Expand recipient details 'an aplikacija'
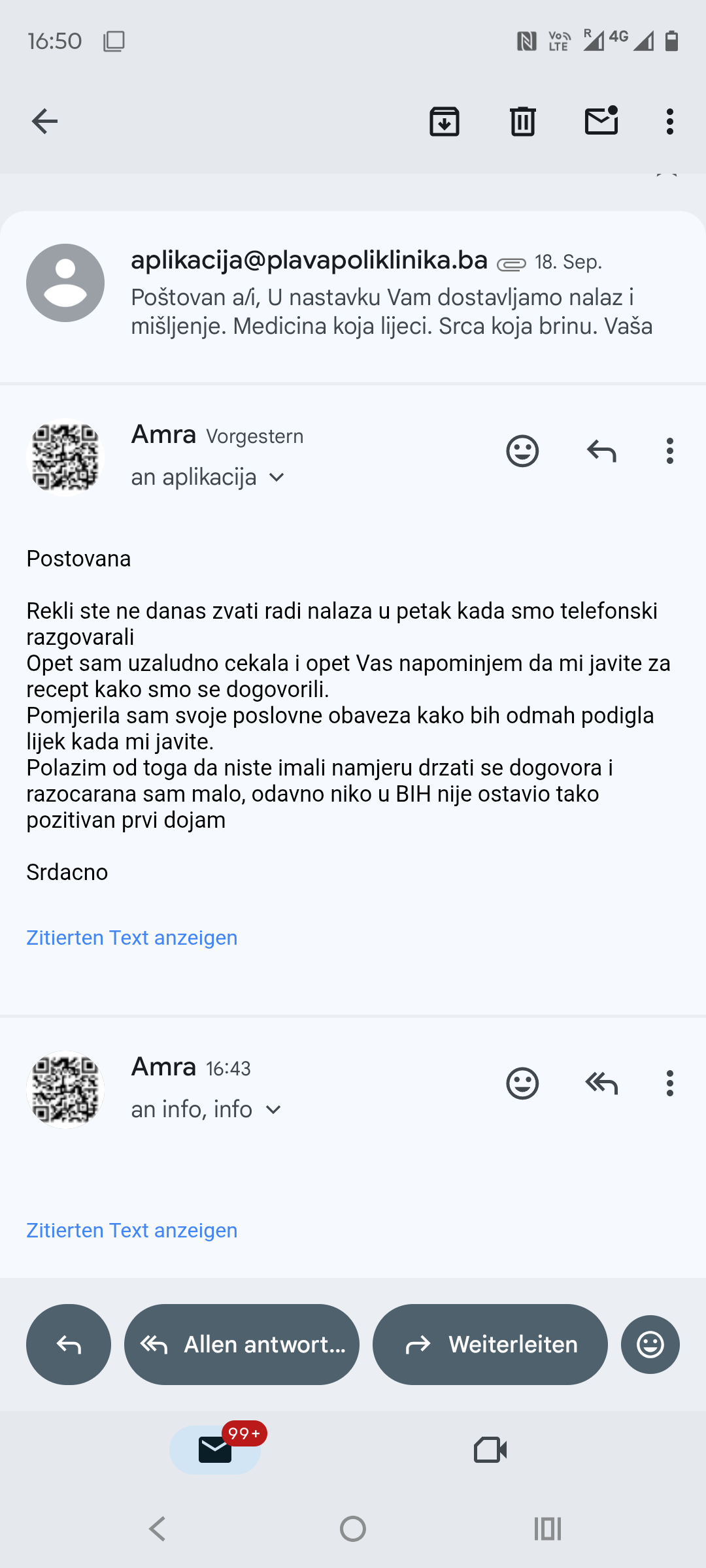The image size is (706, 1568). pyautogui.click(x=209, y=478)
